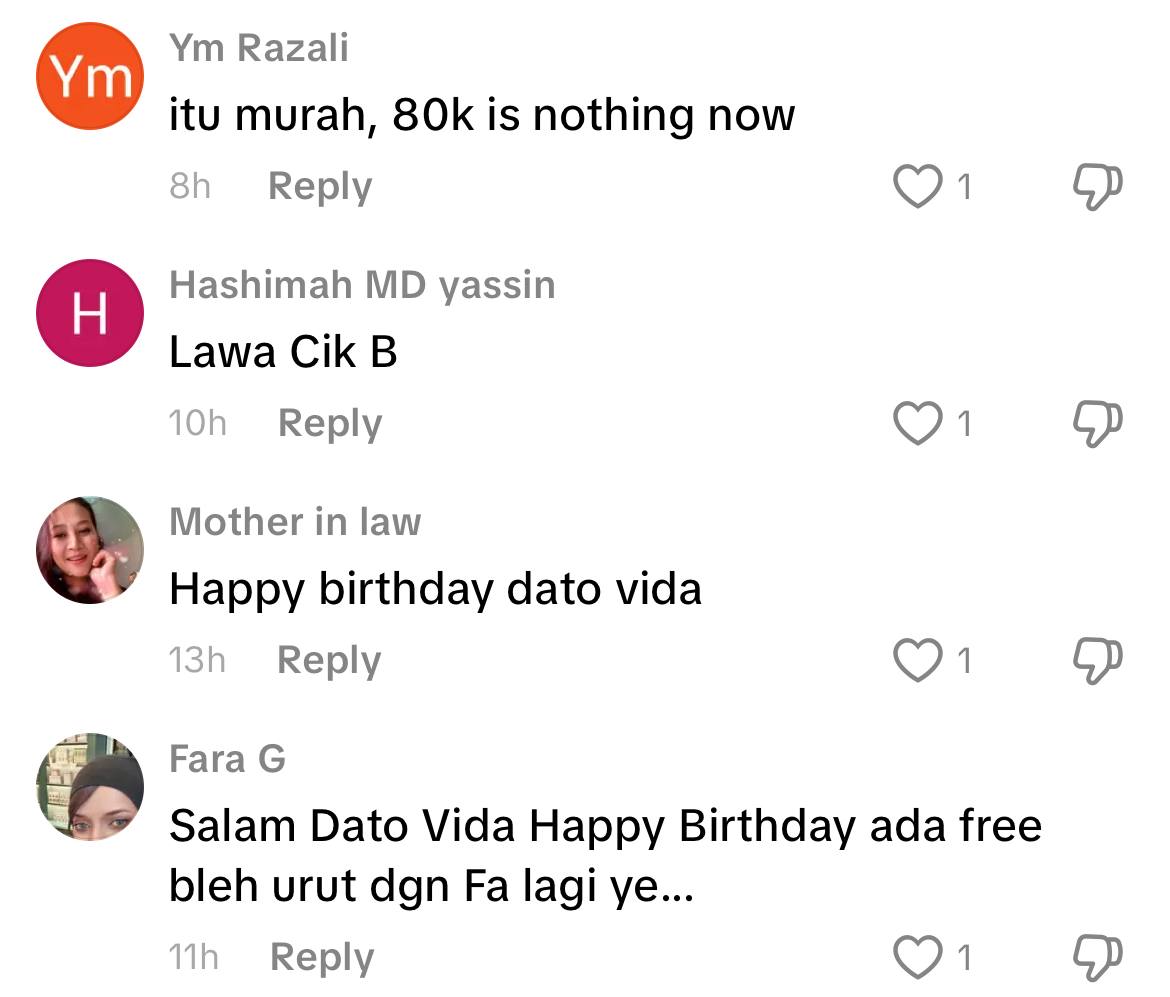The image size is (1170, 997).
Task: Tap the username Ym Razali
Action: (259, 47)
